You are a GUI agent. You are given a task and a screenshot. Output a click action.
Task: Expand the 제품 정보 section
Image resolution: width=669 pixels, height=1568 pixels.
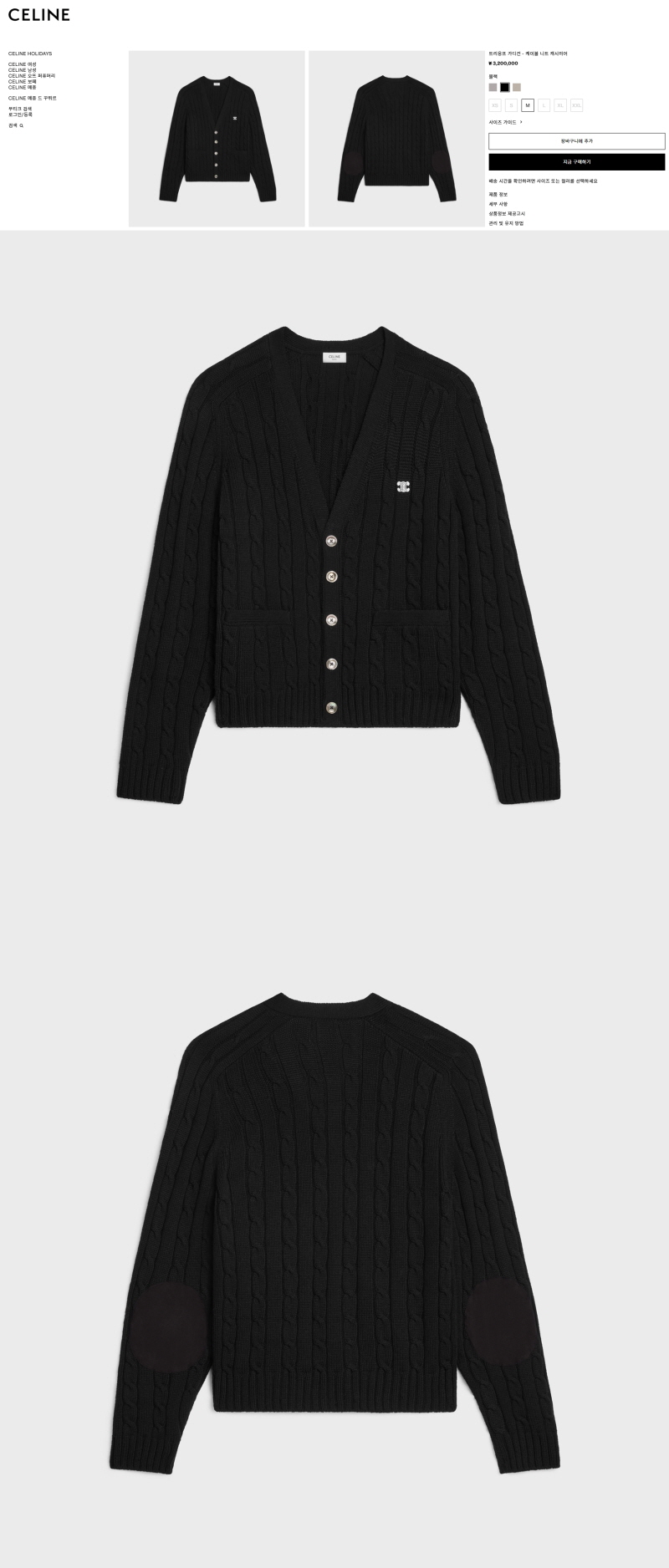[498, 194]
